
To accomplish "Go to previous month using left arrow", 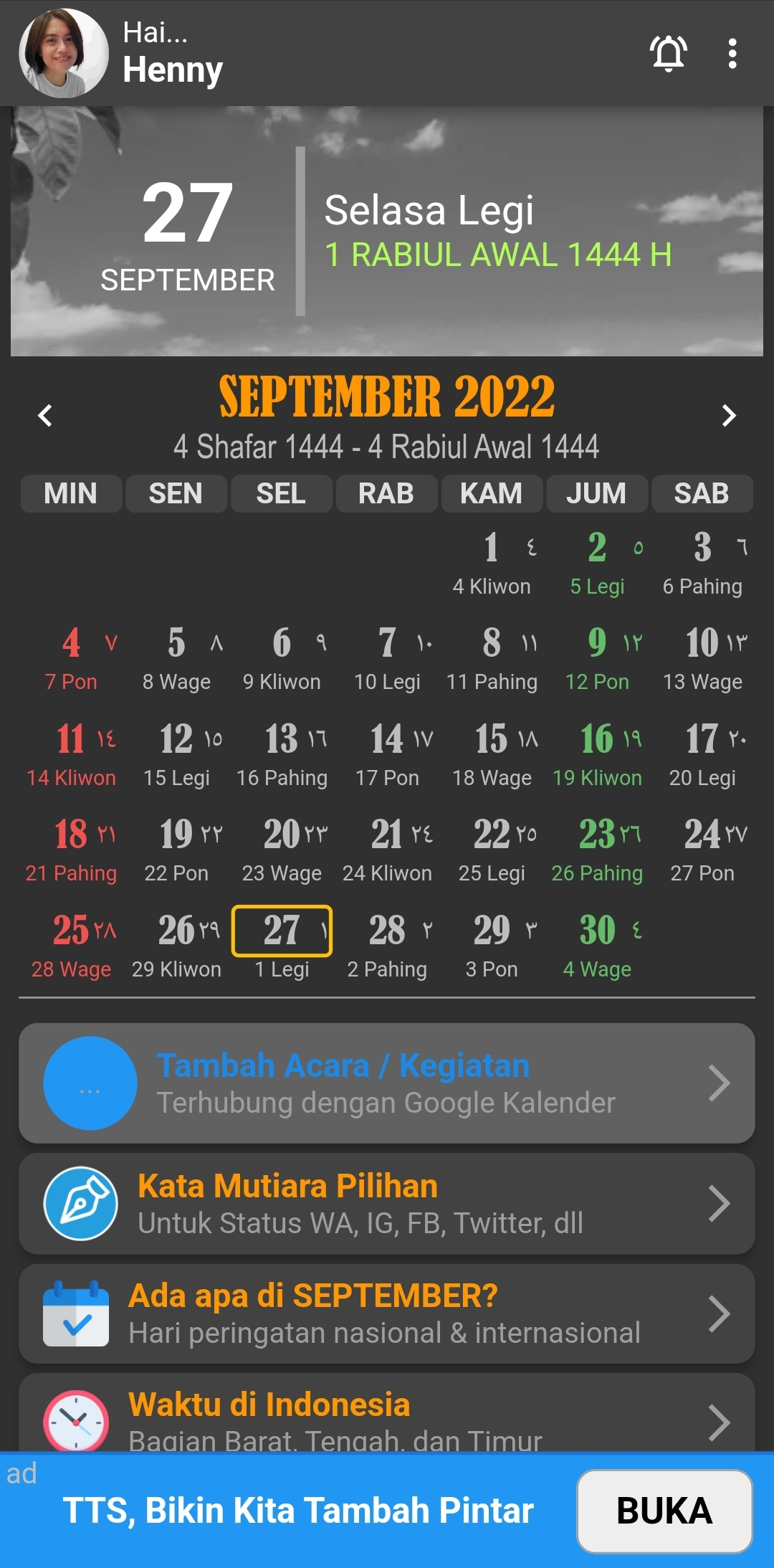I will tap(45, 416).
